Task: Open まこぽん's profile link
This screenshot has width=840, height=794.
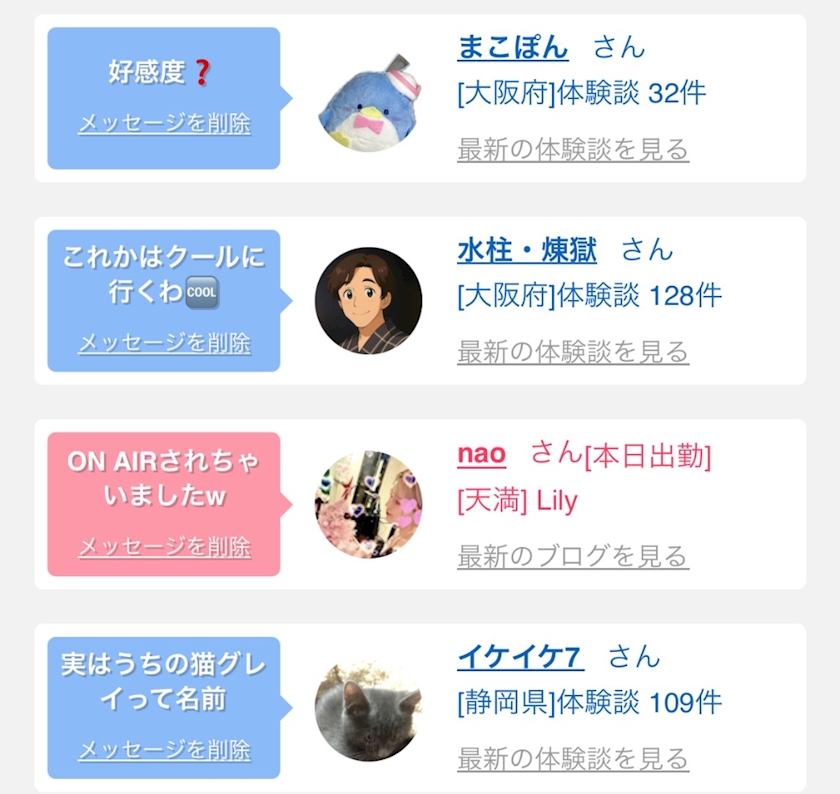Action: tap(513, 47)
